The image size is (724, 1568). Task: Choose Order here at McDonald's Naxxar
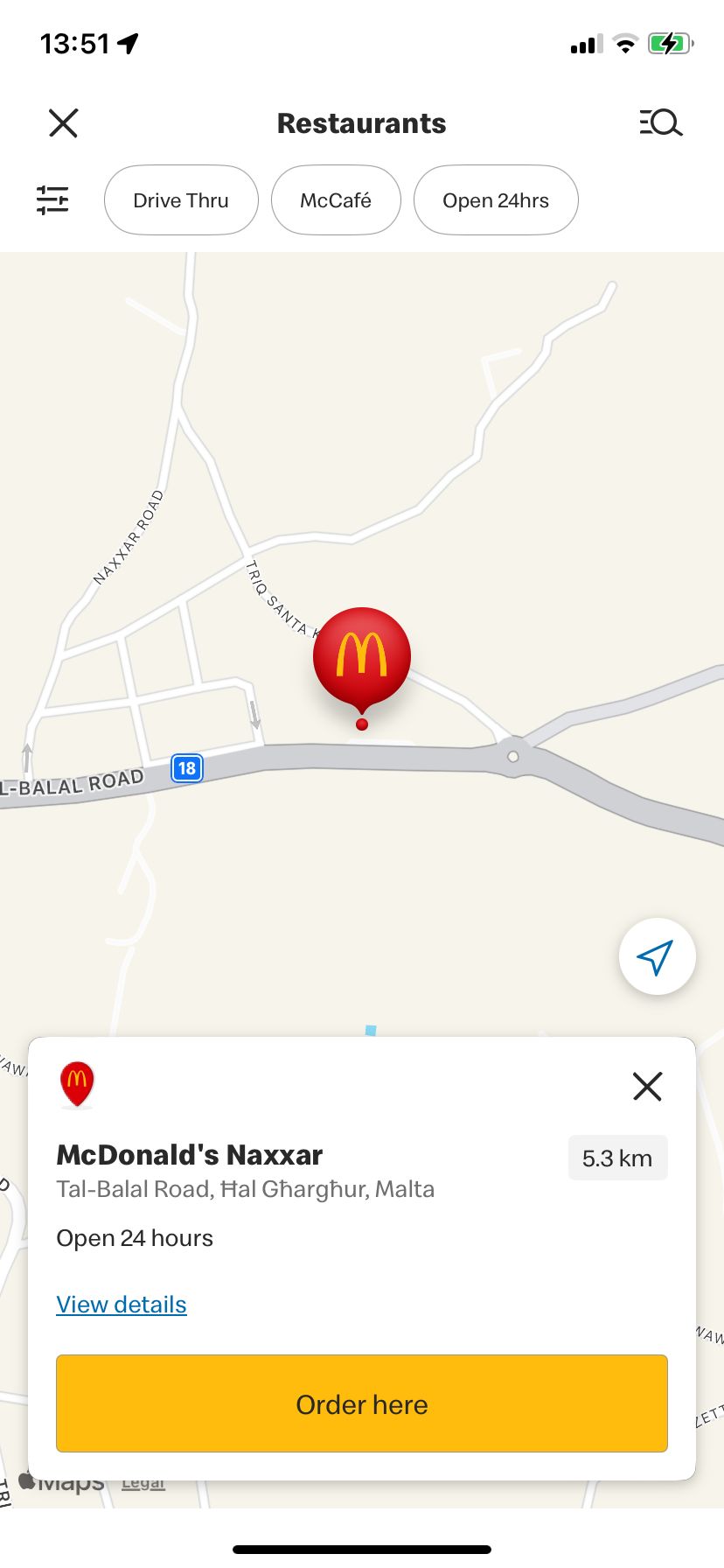tap(362, 1404)
